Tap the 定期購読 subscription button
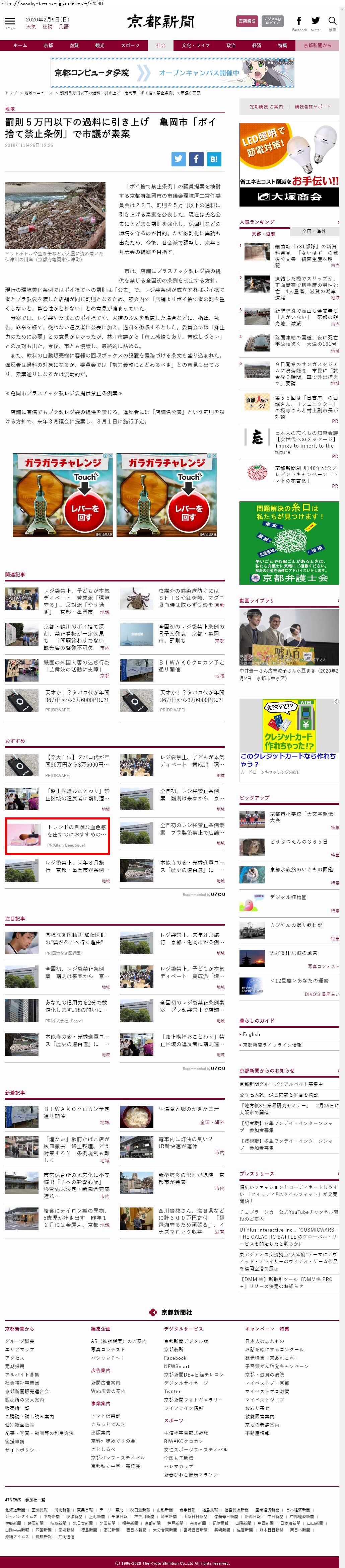The height and width of the screenshot is (1568, 345). (x=247, y=21)
